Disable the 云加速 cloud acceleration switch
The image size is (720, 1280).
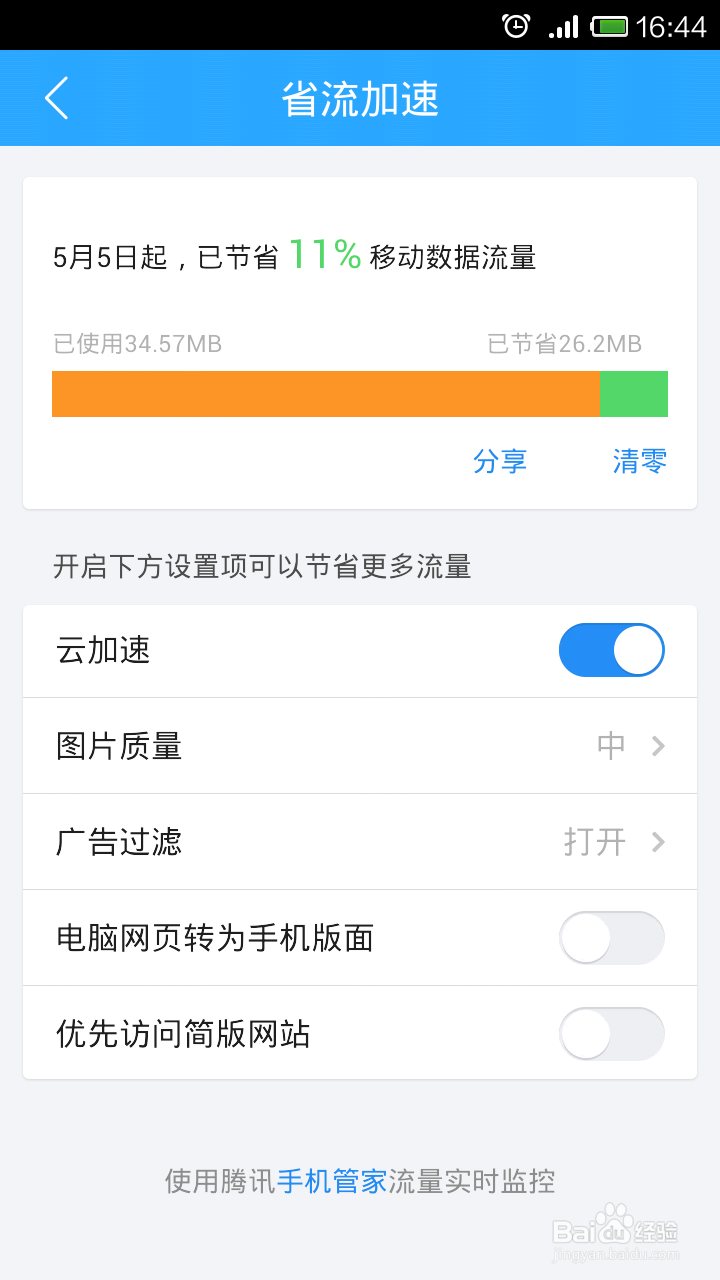click(x=611, y=650)
